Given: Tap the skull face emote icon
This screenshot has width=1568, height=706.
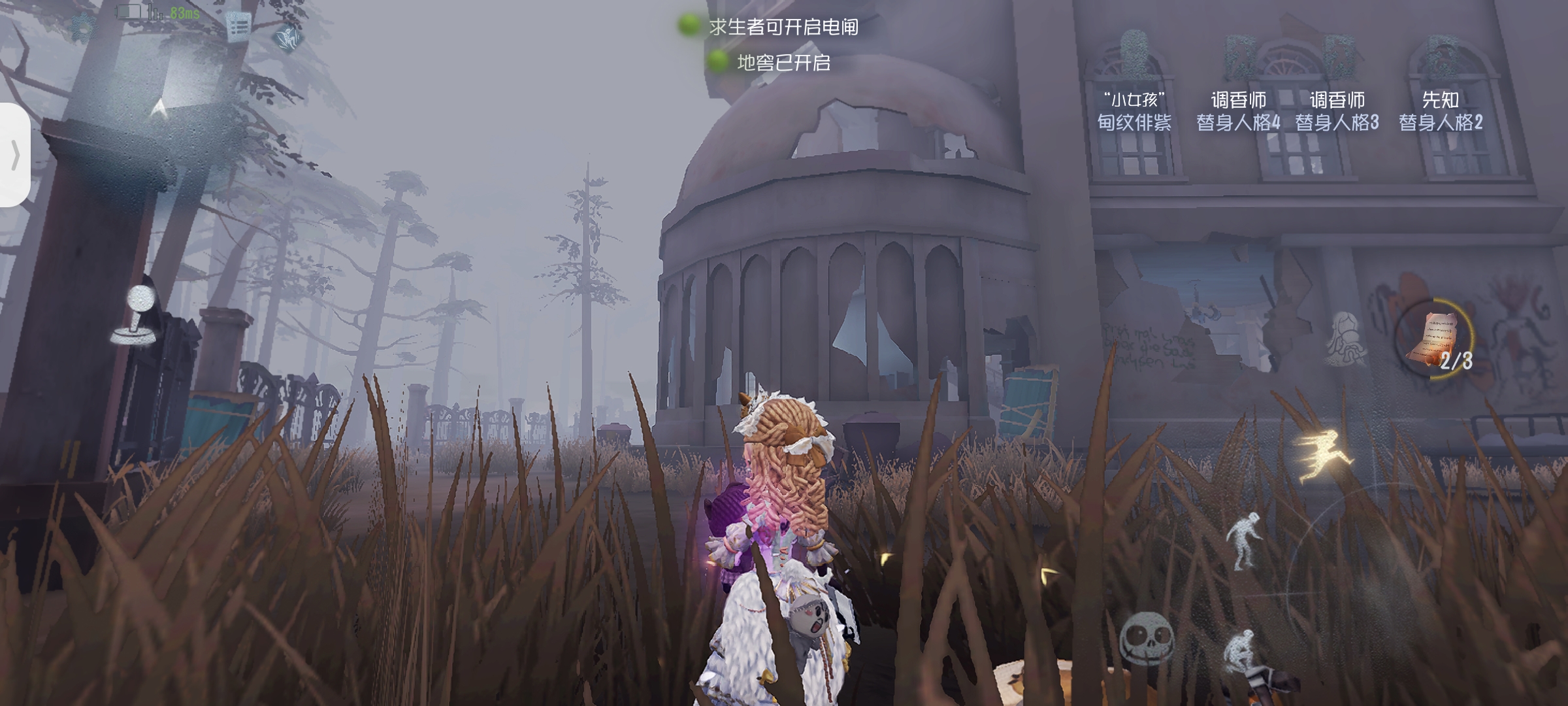Looking at the screenshot, I should 1147,637.
